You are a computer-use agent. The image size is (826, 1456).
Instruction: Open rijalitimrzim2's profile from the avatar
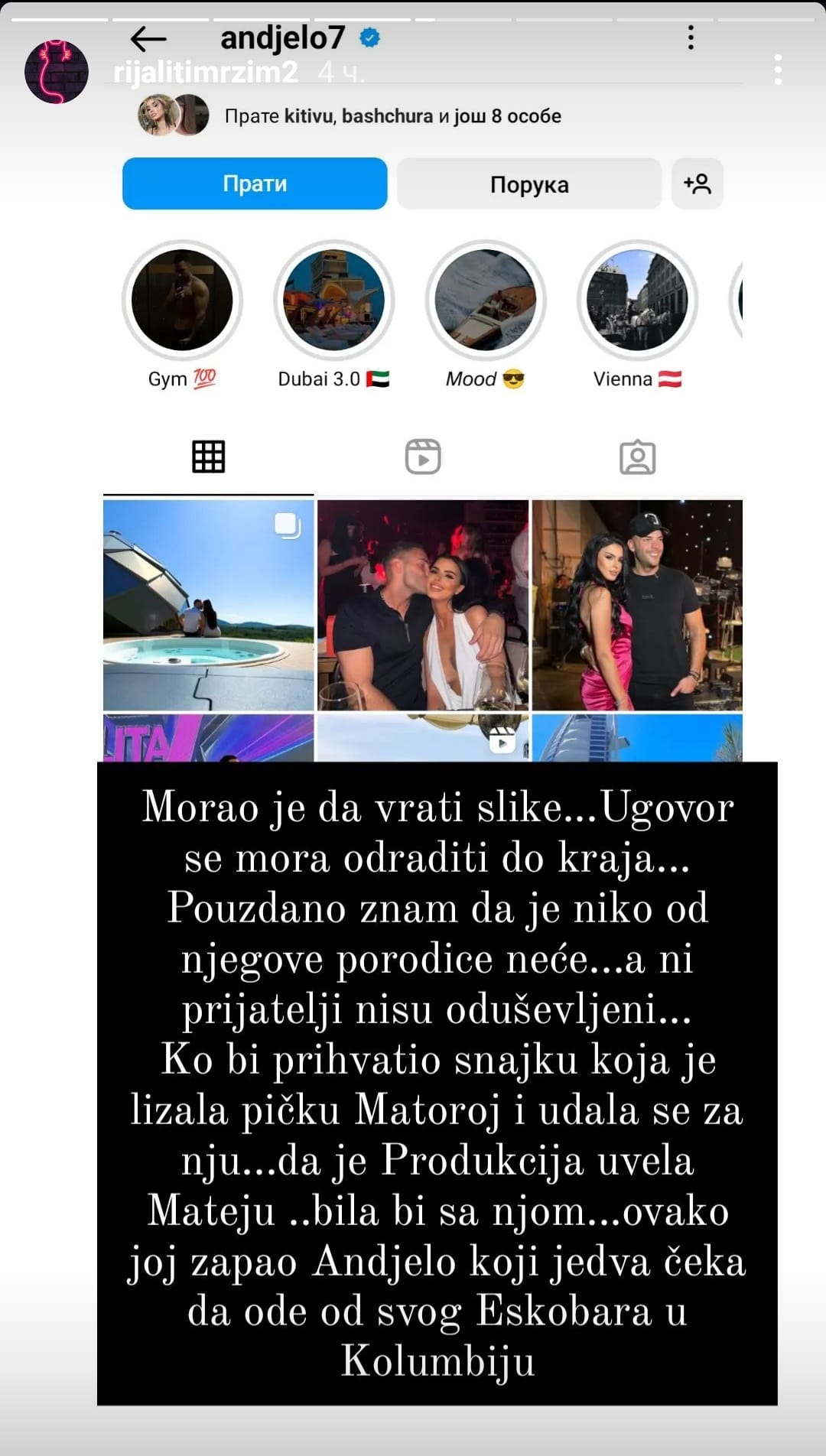(57, 71)
